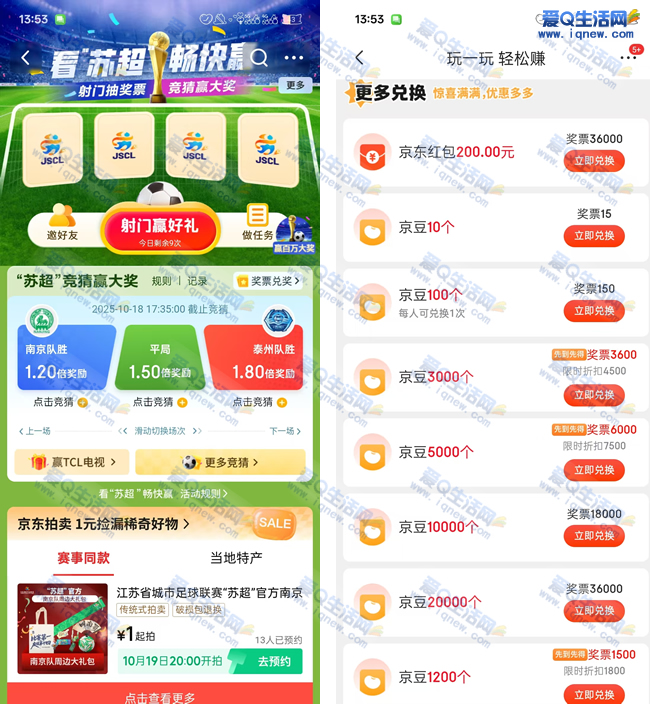Open the 做任务 task list
The image size is (650, 704).
(x=257, y=222)
